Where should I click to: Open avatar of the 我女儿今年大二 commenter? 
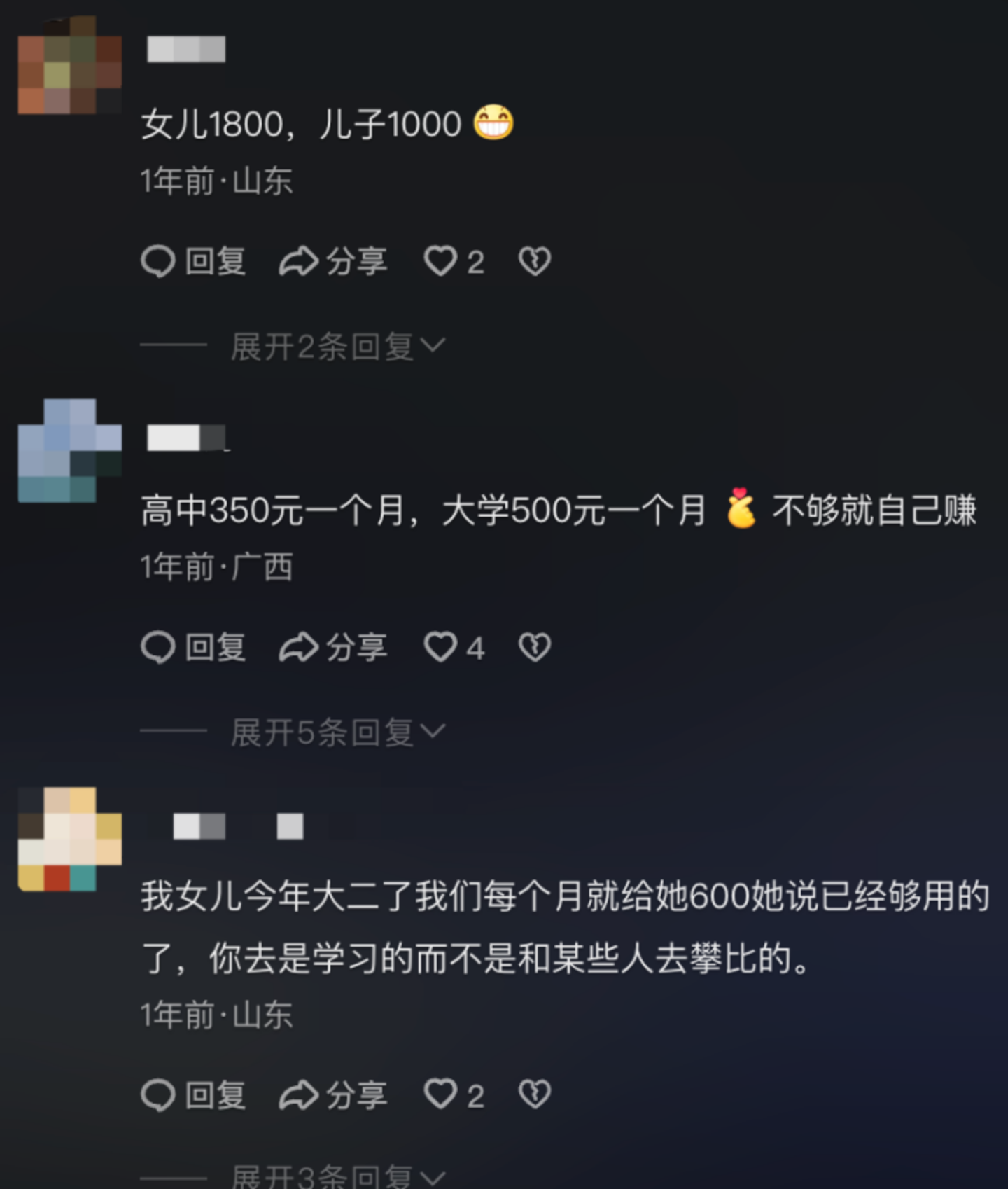tap(70, 839)
